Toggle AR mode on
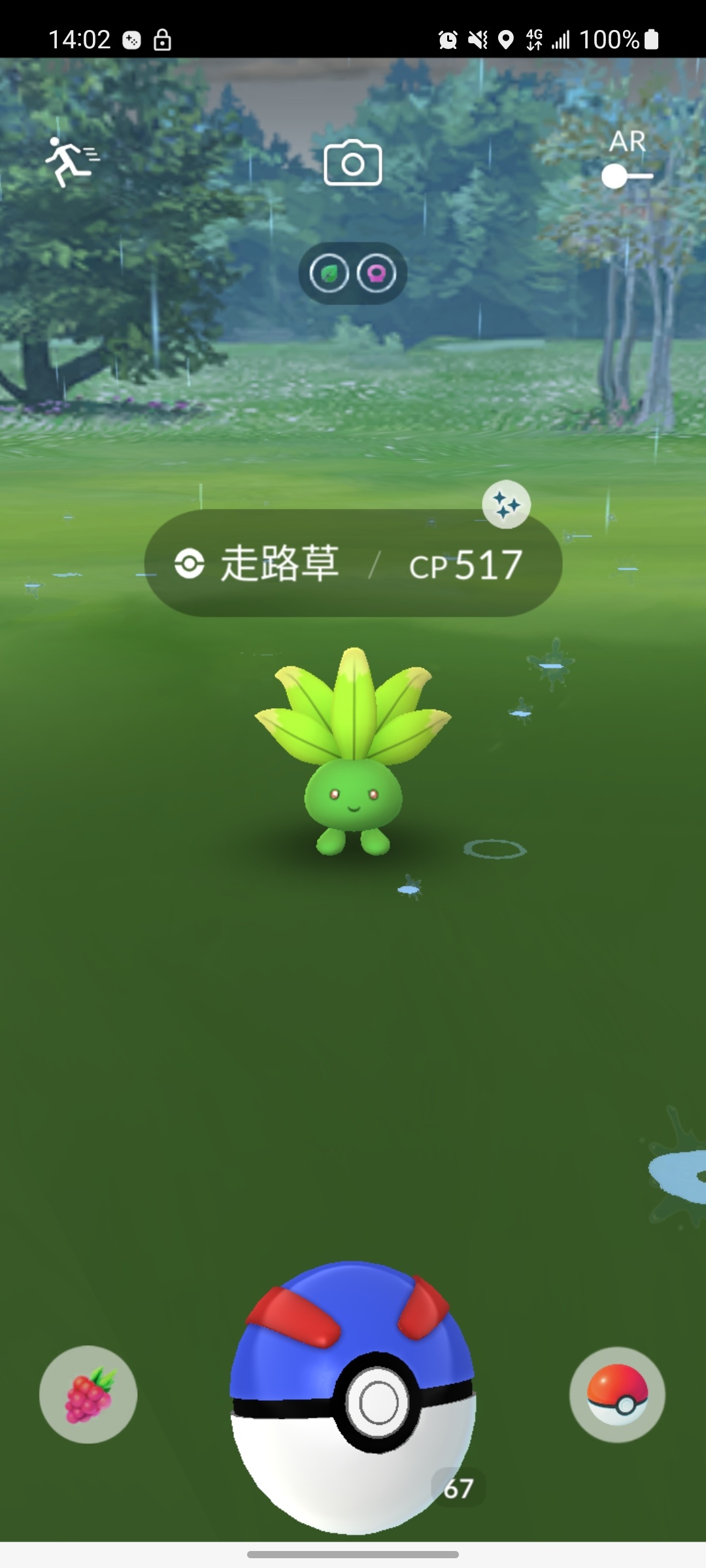Viewport: 706px width, 1568px height. coord(626,176)
